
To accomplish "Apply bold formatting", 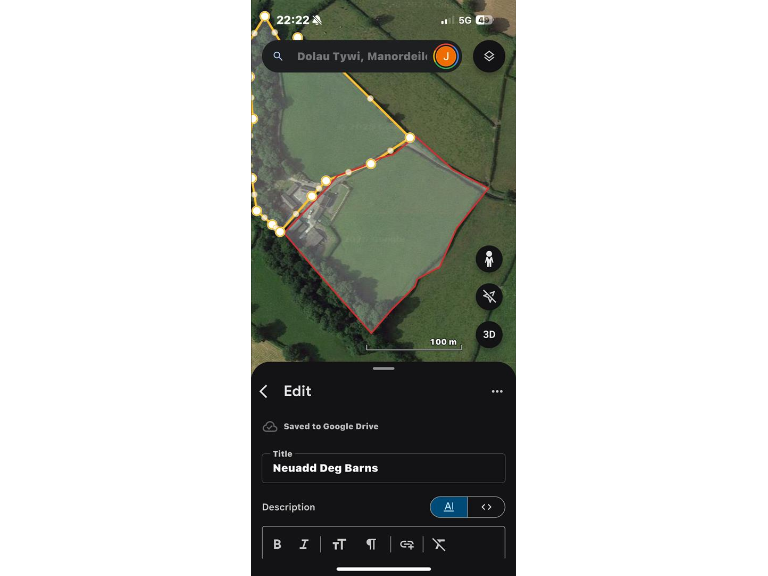I will [277, 545].
